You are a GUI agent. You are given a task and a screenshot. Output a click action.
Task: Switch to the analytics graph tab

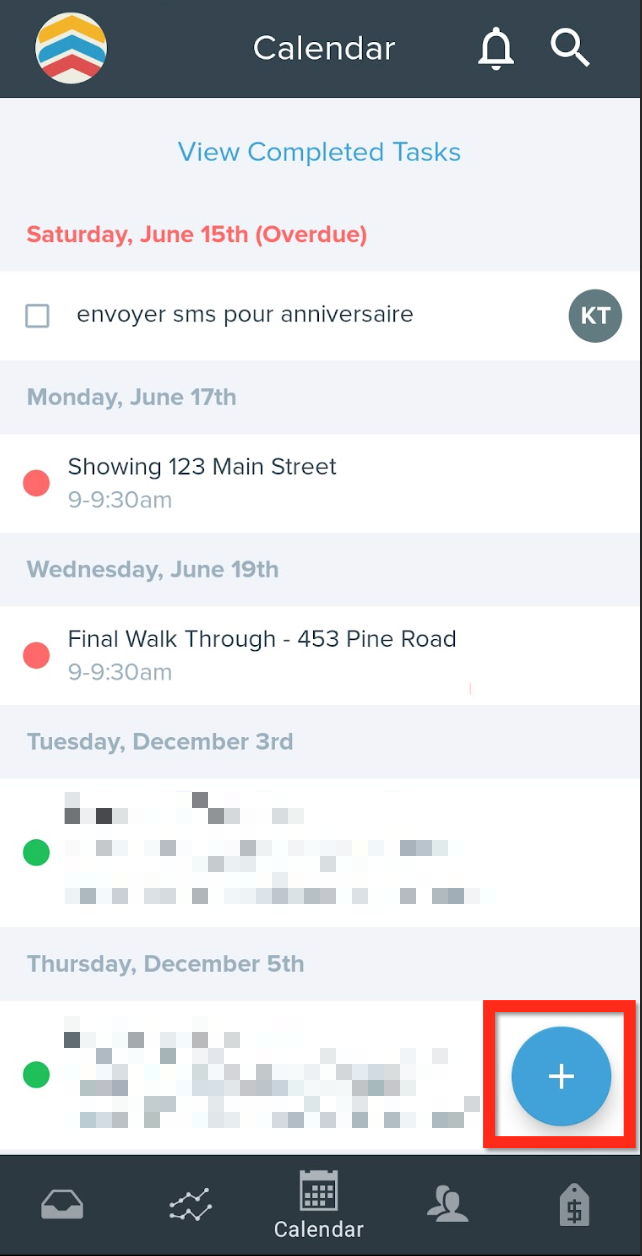coord(190,1205)
